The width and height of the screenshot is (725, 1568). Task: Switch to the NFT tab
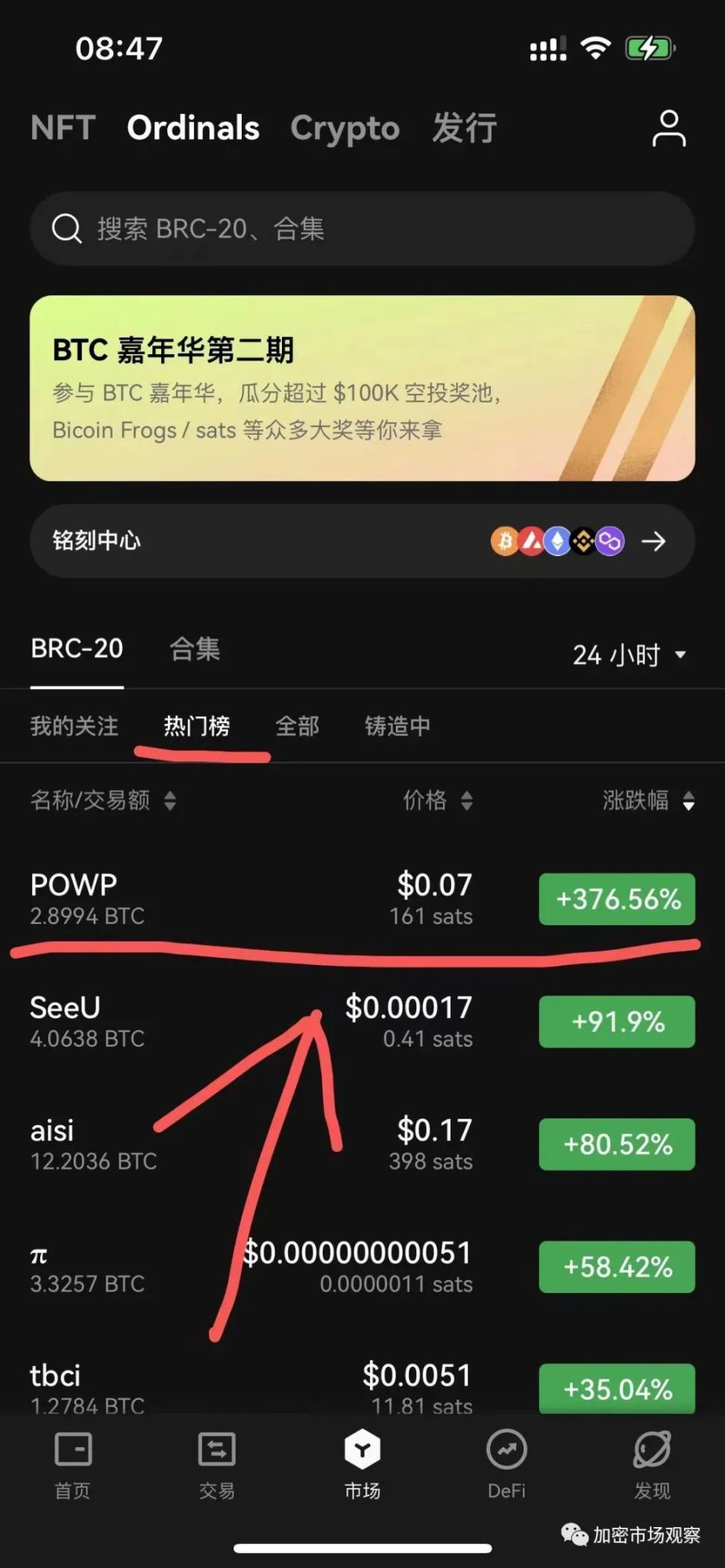click(63, 128)
